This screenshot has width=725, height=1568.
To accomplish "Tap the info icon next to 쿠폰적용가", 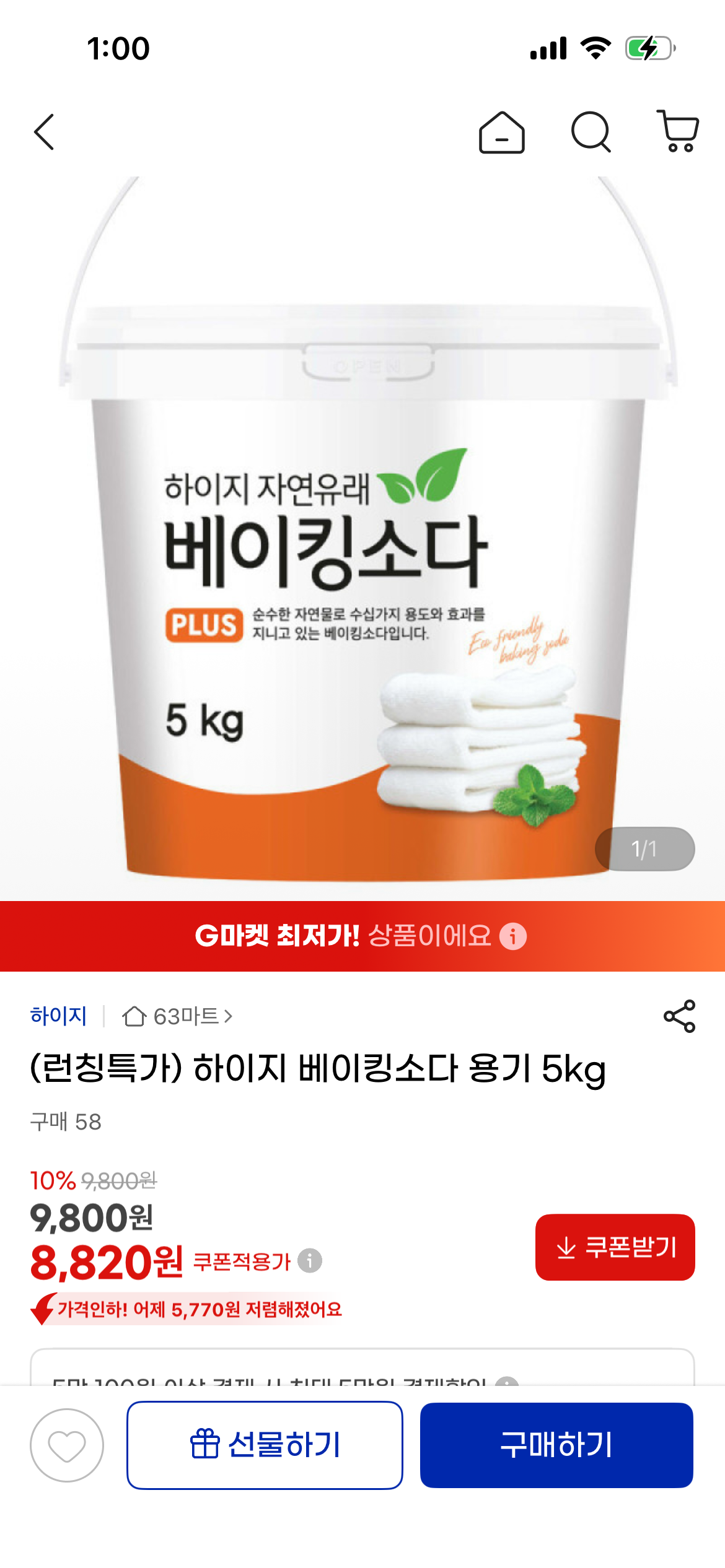I will [x=310, y=1260].
